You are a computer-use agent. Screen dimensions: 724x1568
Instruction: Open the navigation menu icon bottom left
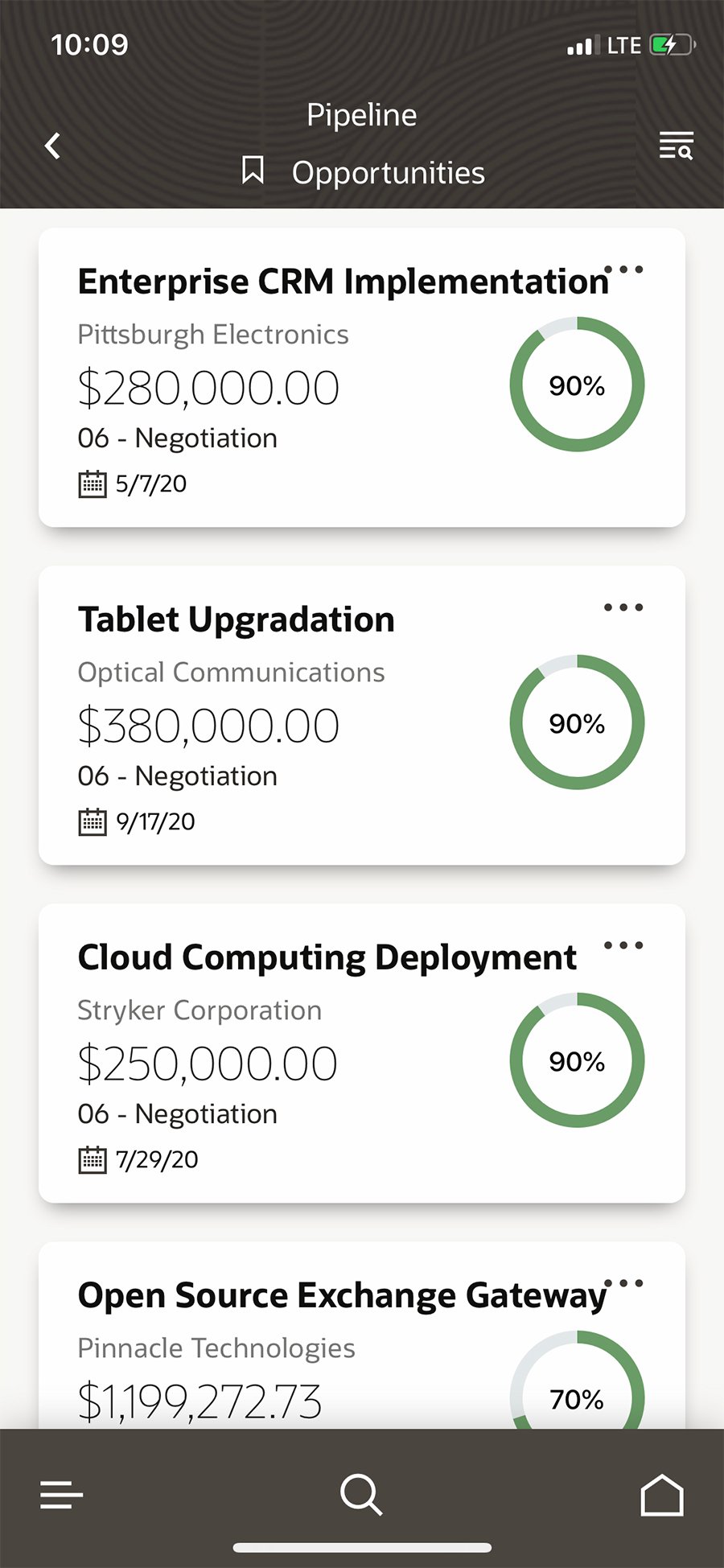(60, 1494)
